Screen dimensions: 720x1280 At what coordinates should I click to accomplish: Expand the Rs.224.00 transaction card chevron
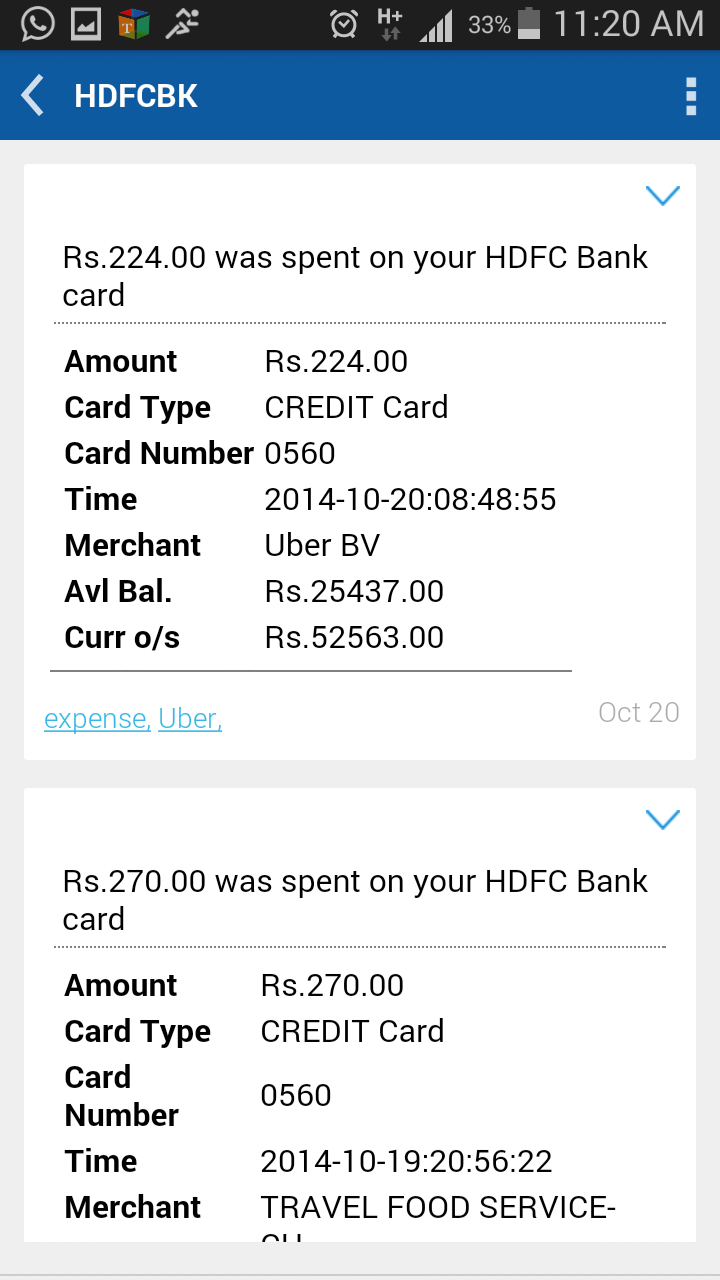[663, 195]
